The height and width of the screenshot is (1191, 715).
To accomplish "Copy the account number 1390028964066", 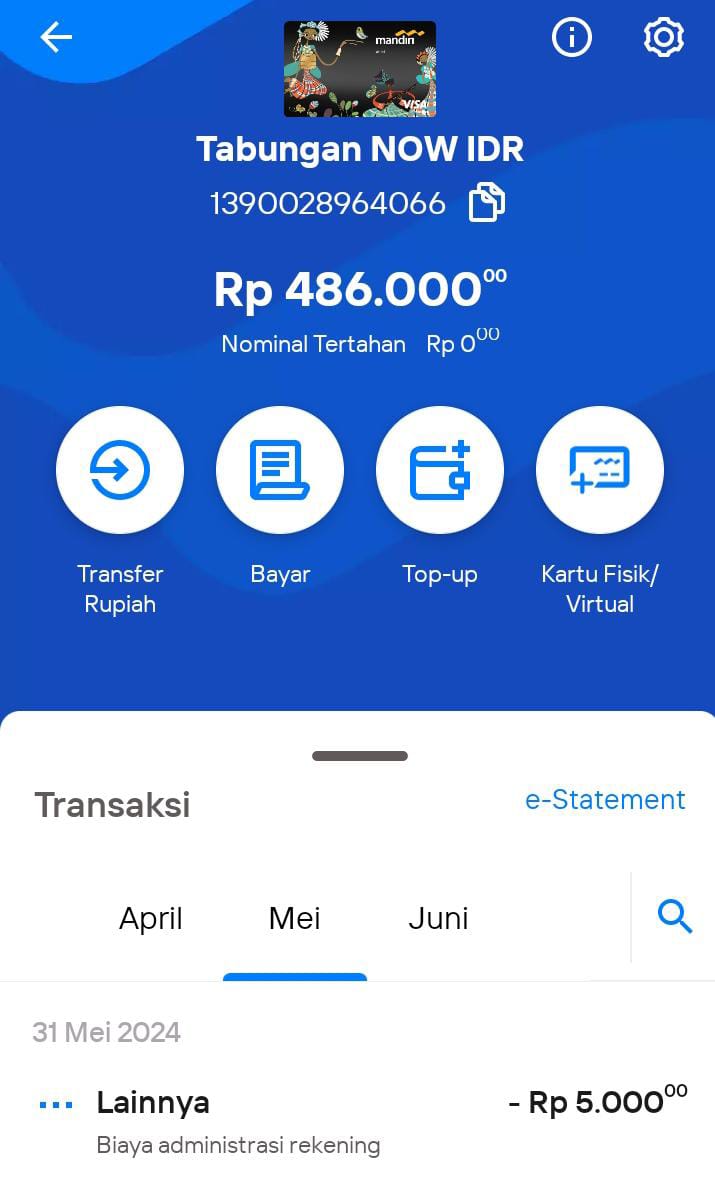I will click(486, 203).
